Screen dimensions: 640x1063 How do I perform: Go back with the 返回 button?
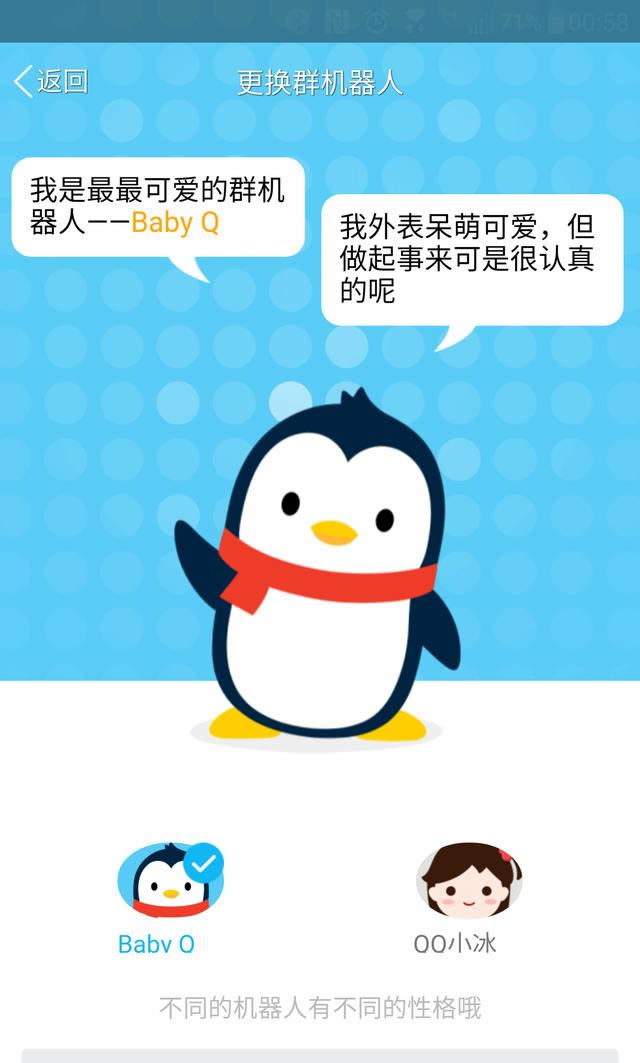(50, 82)
